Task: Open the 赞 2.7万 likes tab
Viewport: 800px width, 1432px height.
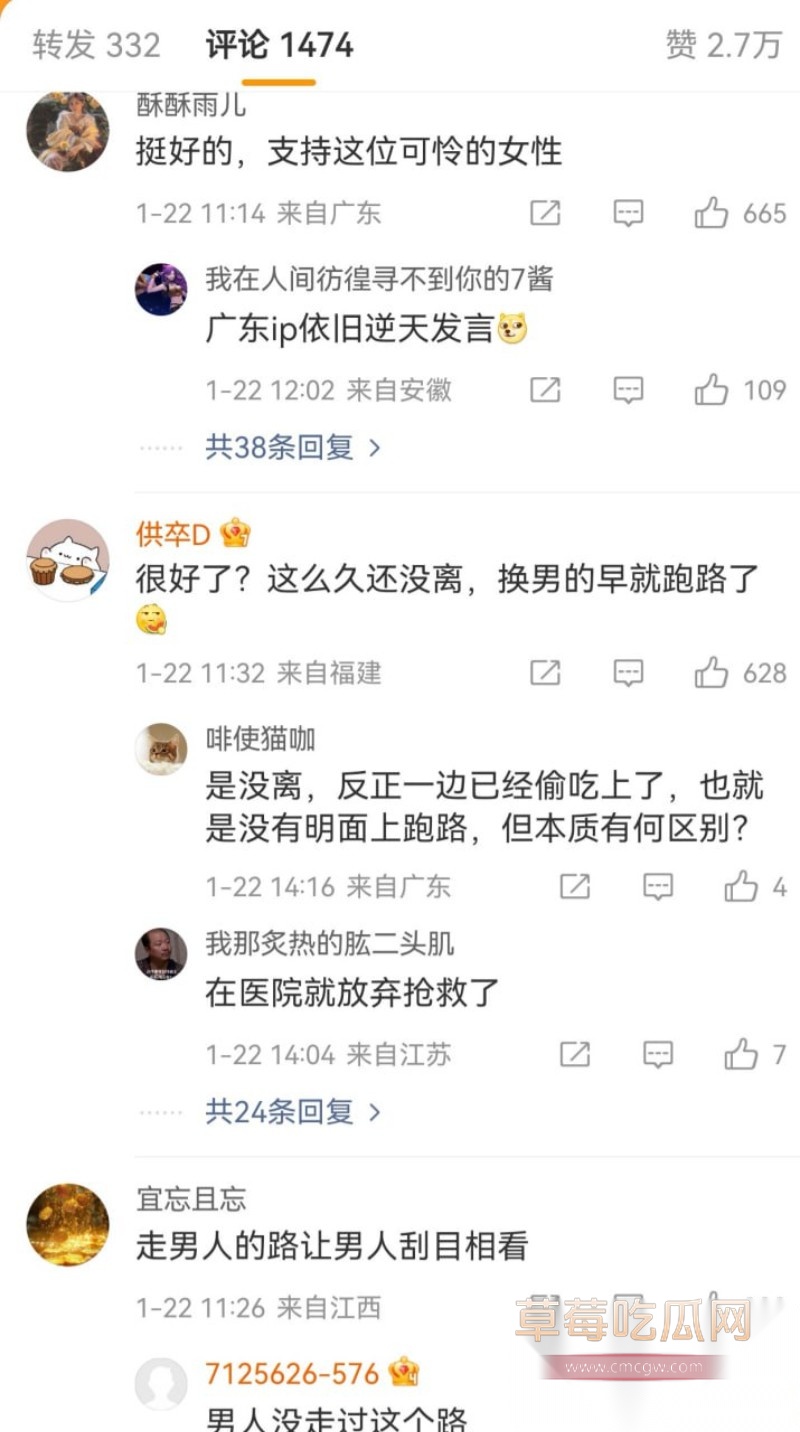Action: click(x=723, y=45)
